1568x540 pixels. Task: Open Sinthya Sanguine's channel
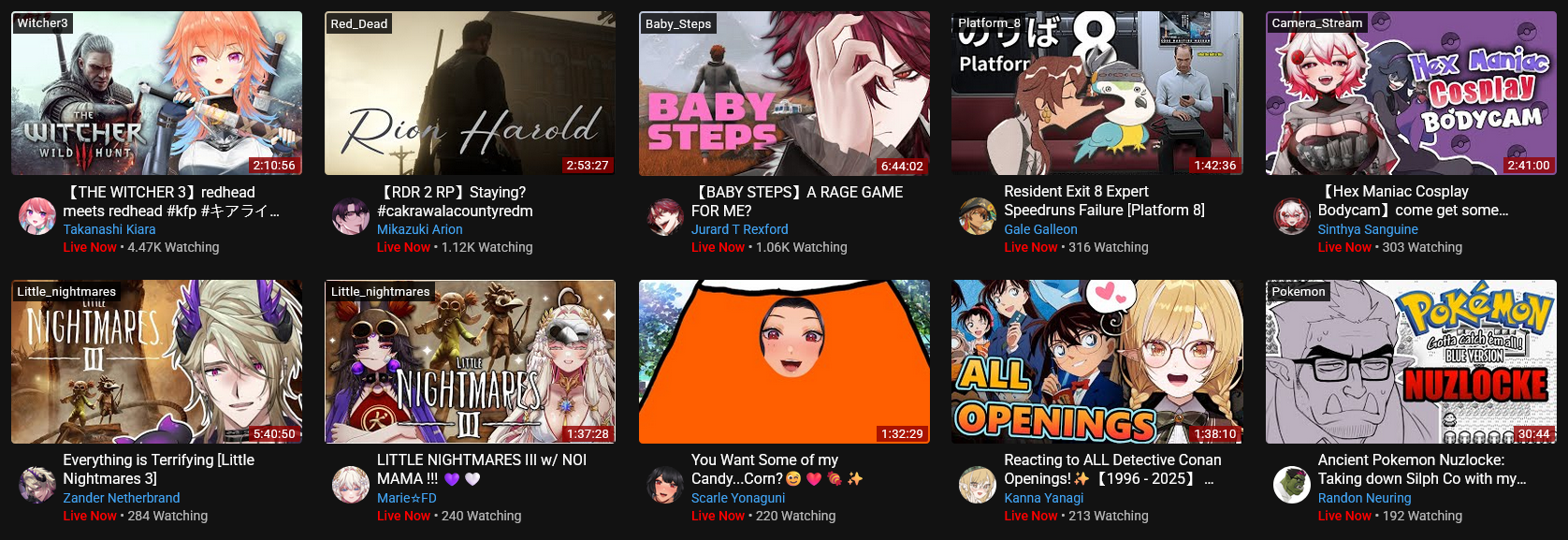(1368, 229)
